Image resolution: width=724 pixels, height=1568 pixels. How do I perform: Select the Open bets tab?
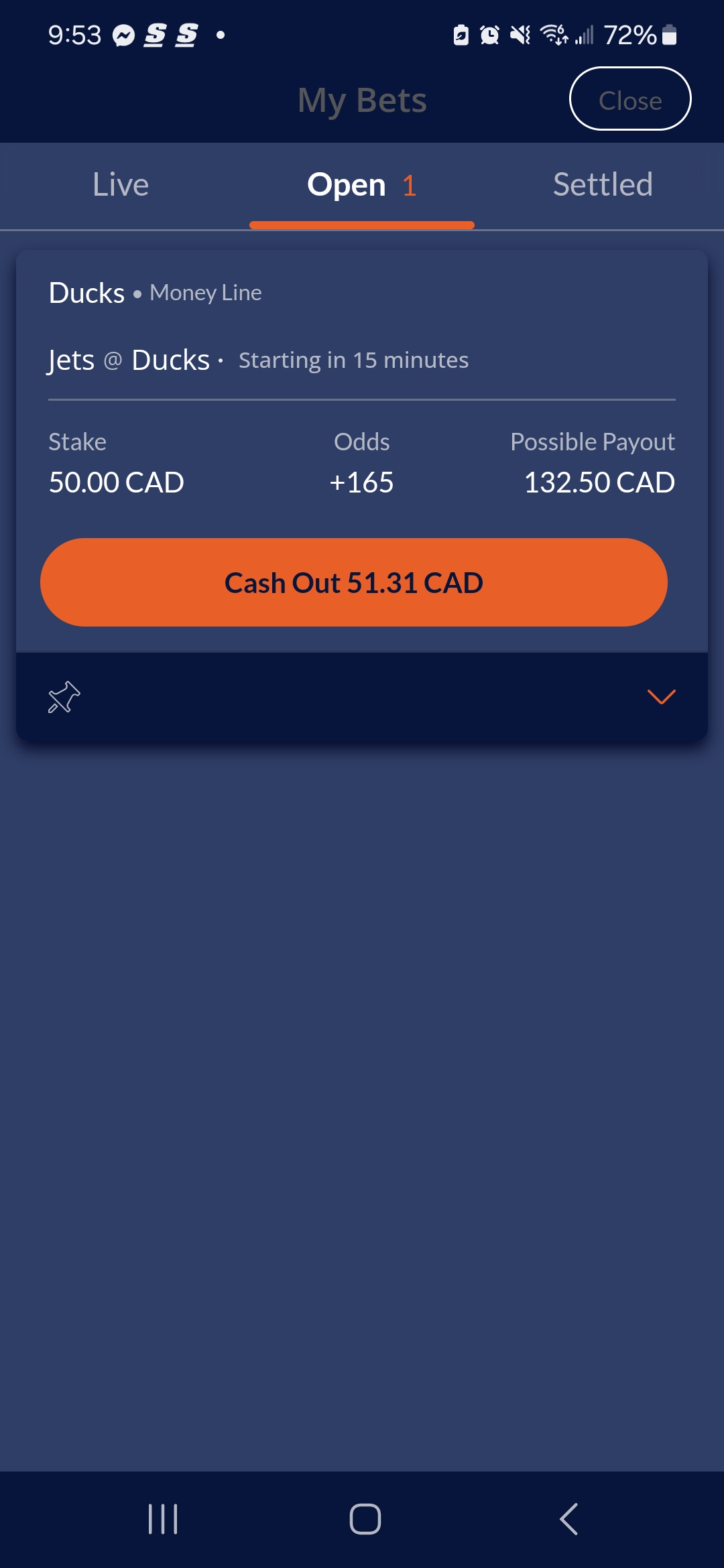(x=361, y=185)
